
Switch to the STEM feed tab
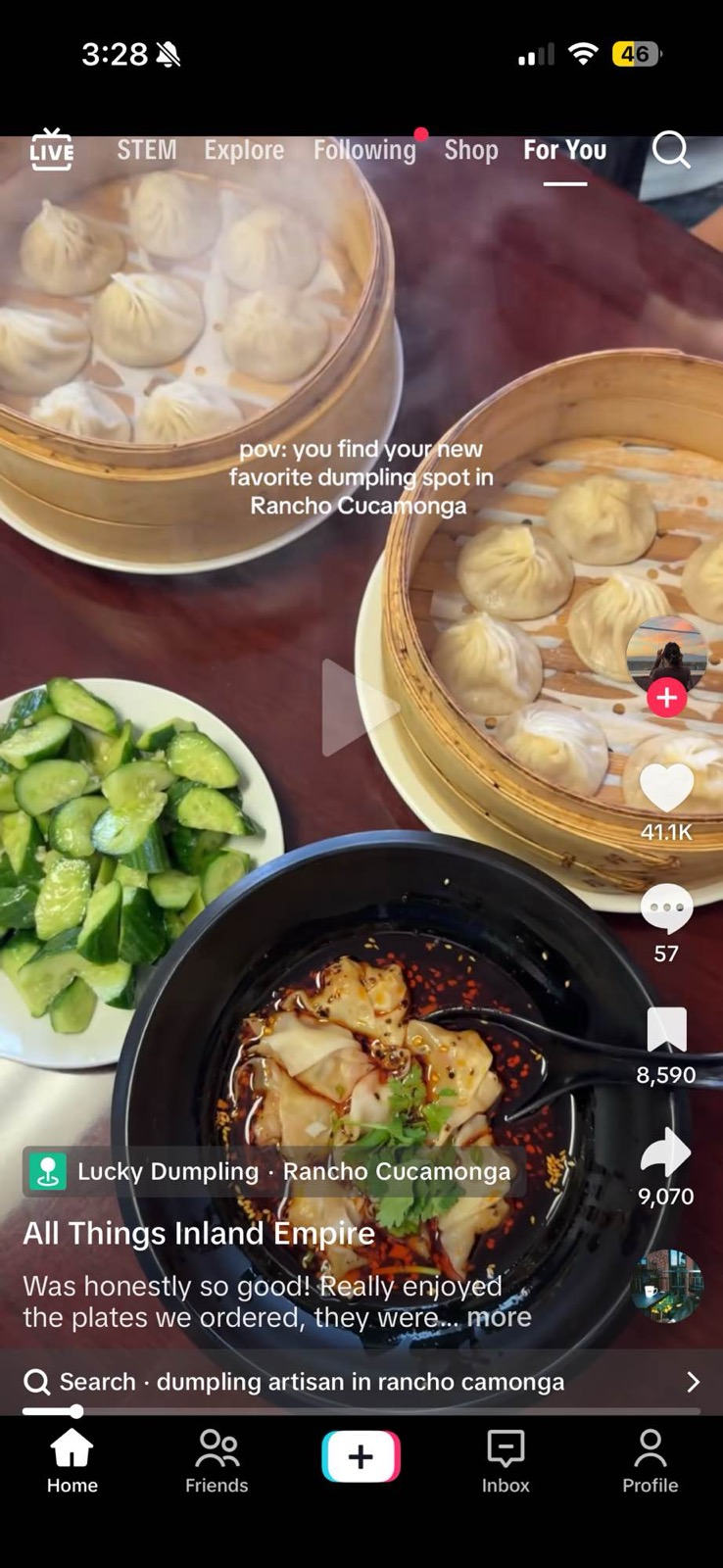pyautogui.click(x=147, y=150)
